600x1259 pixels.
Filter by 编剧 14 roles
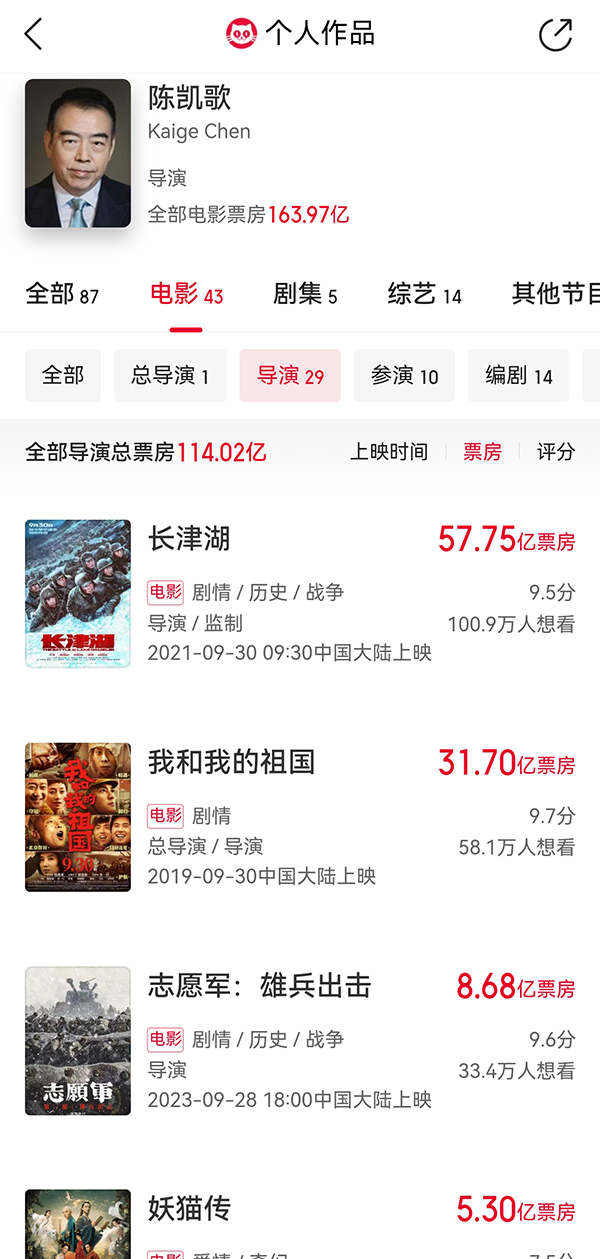(x=519, y=375)
